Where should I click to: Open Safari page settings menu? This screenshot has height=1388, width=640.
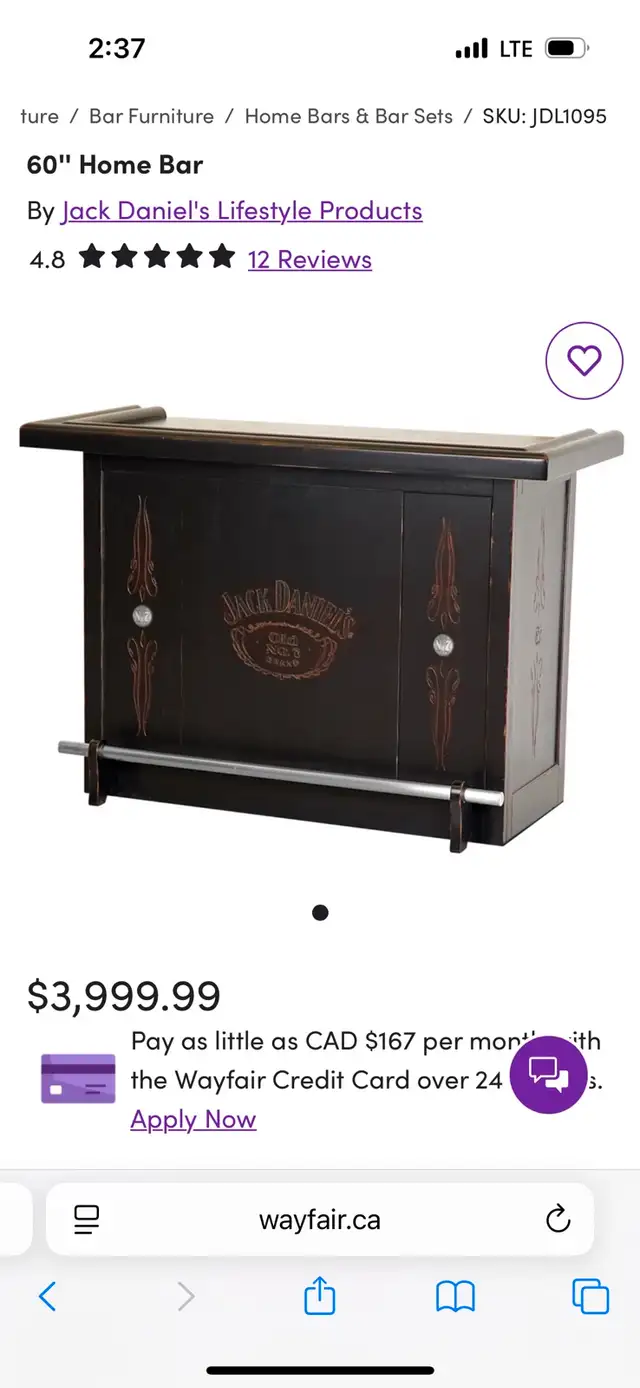point(87,1219)
